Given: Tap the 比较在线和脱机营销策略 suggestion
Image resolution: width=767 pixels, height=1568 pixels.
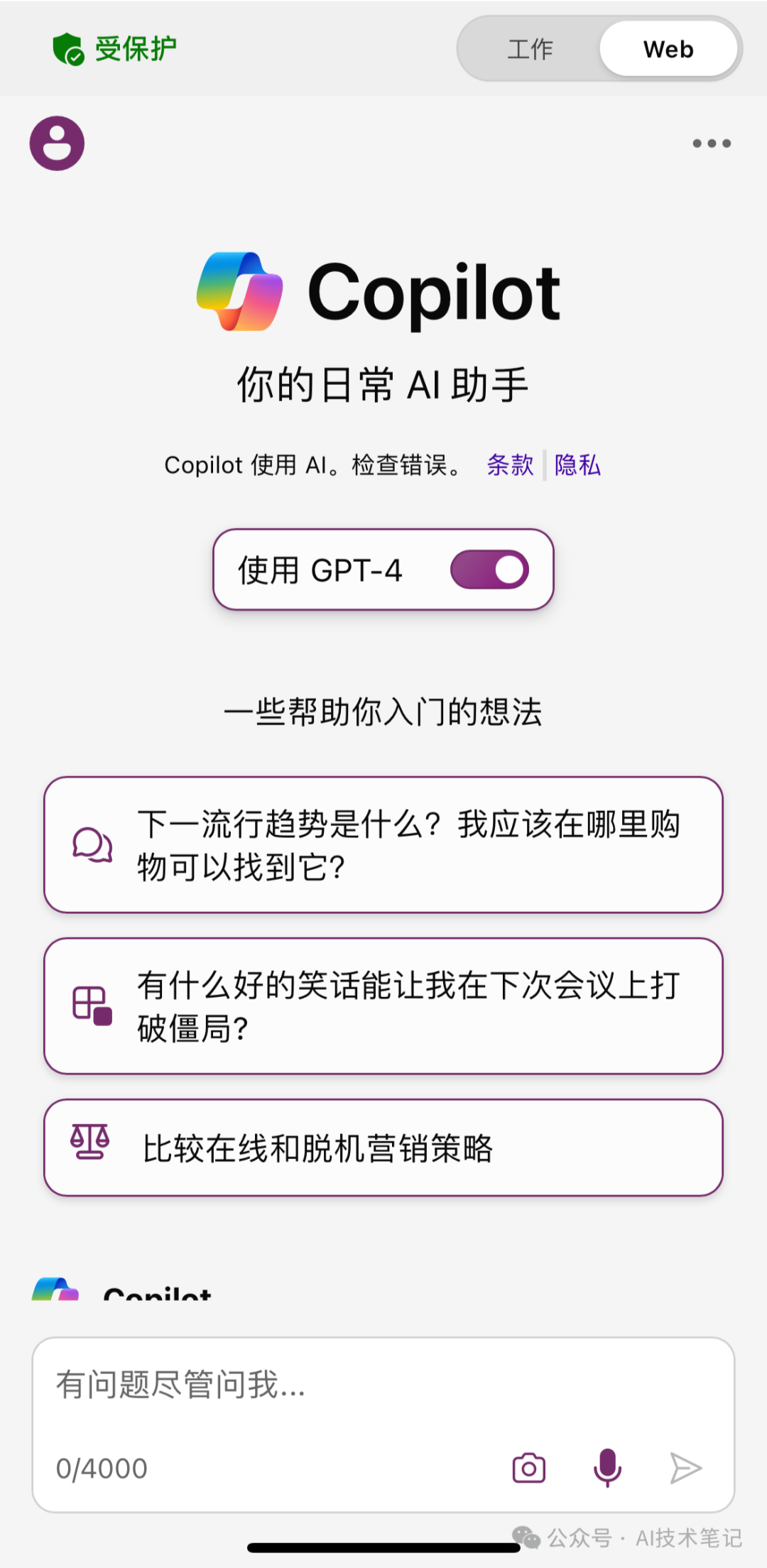Looking at the screenshot, I should [383, 1148].
